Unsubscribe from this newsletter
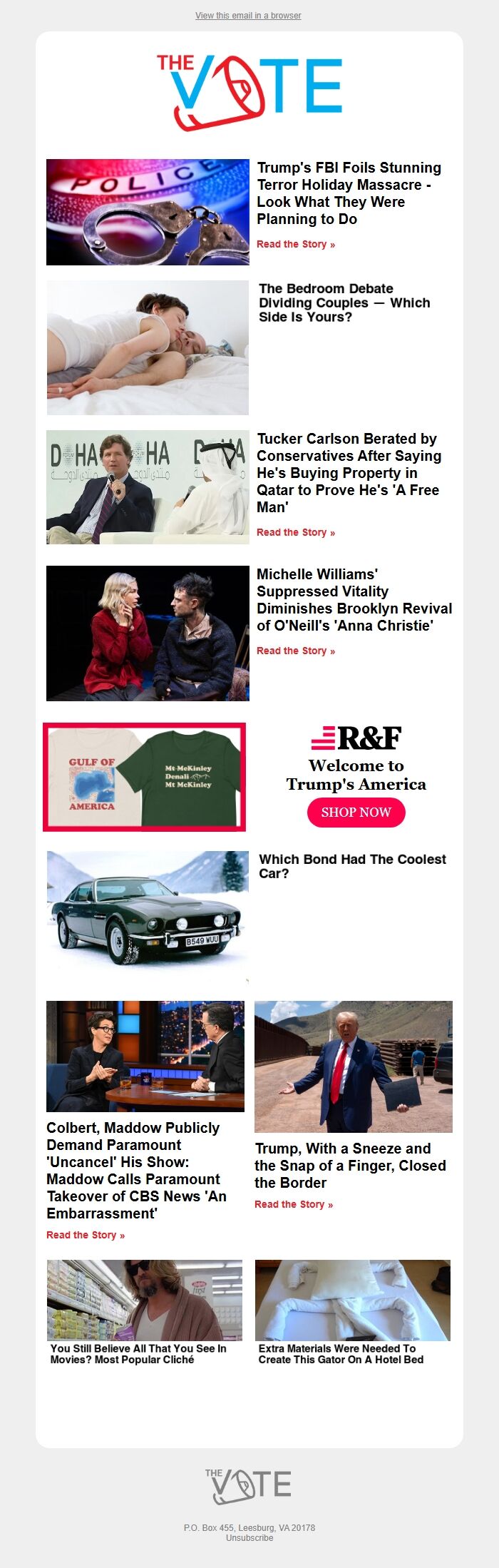 point(249,1537)
